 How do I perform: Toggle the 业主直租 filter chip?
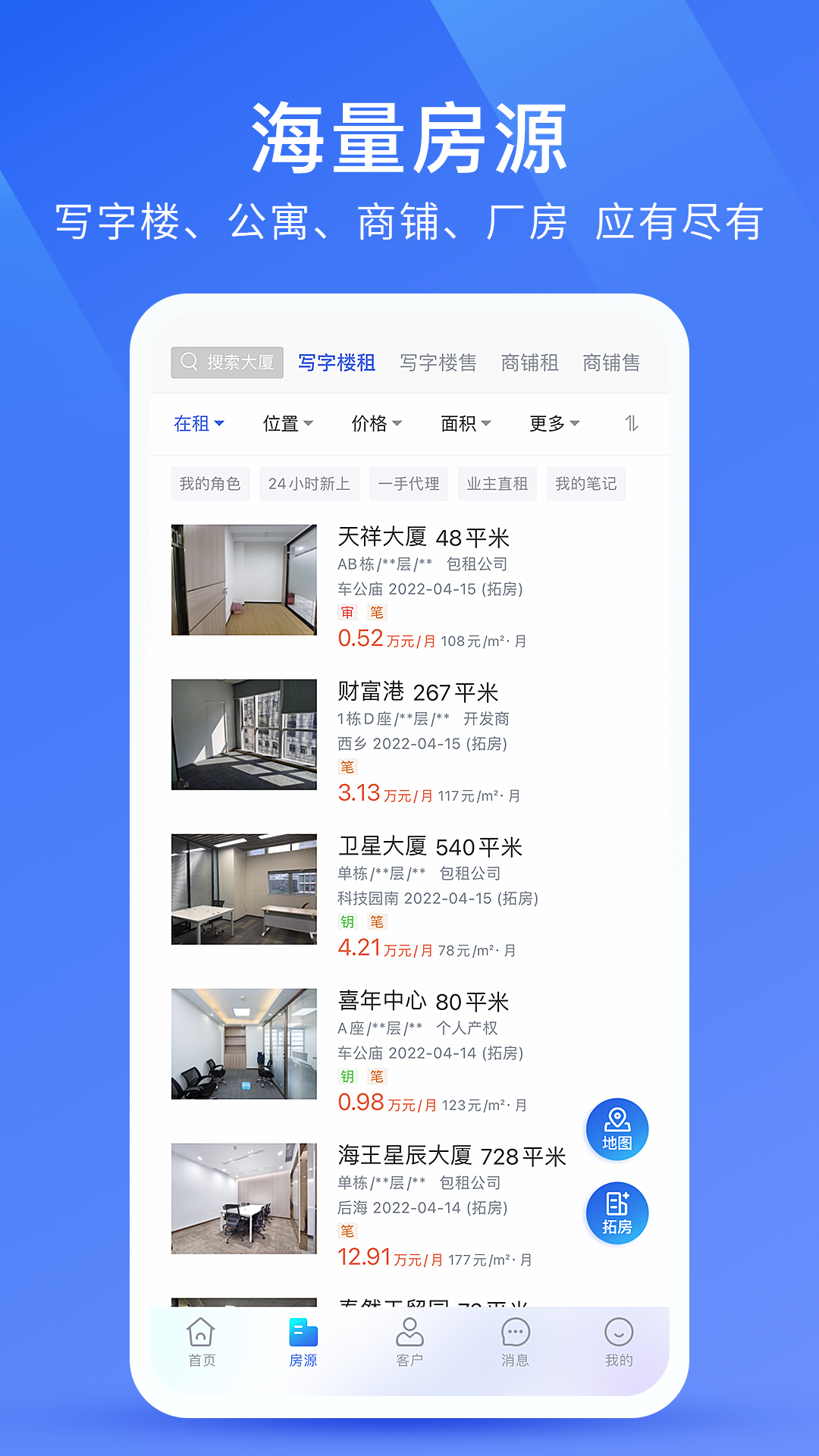click(x=497, y=483)
